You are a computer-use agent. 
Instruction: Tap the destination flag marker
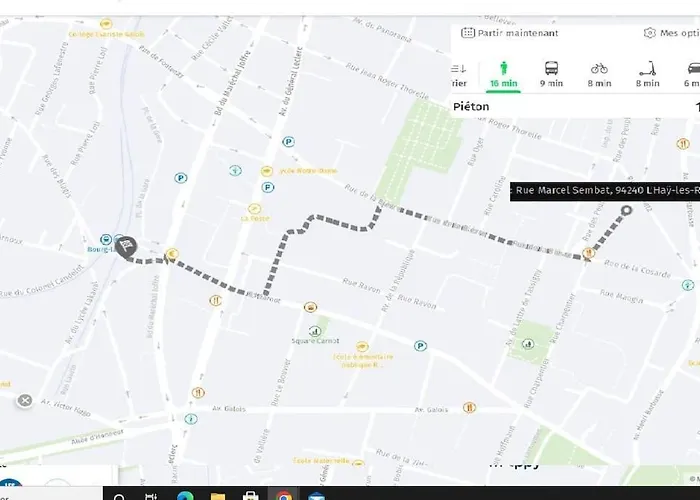click(x=126, y=247)
